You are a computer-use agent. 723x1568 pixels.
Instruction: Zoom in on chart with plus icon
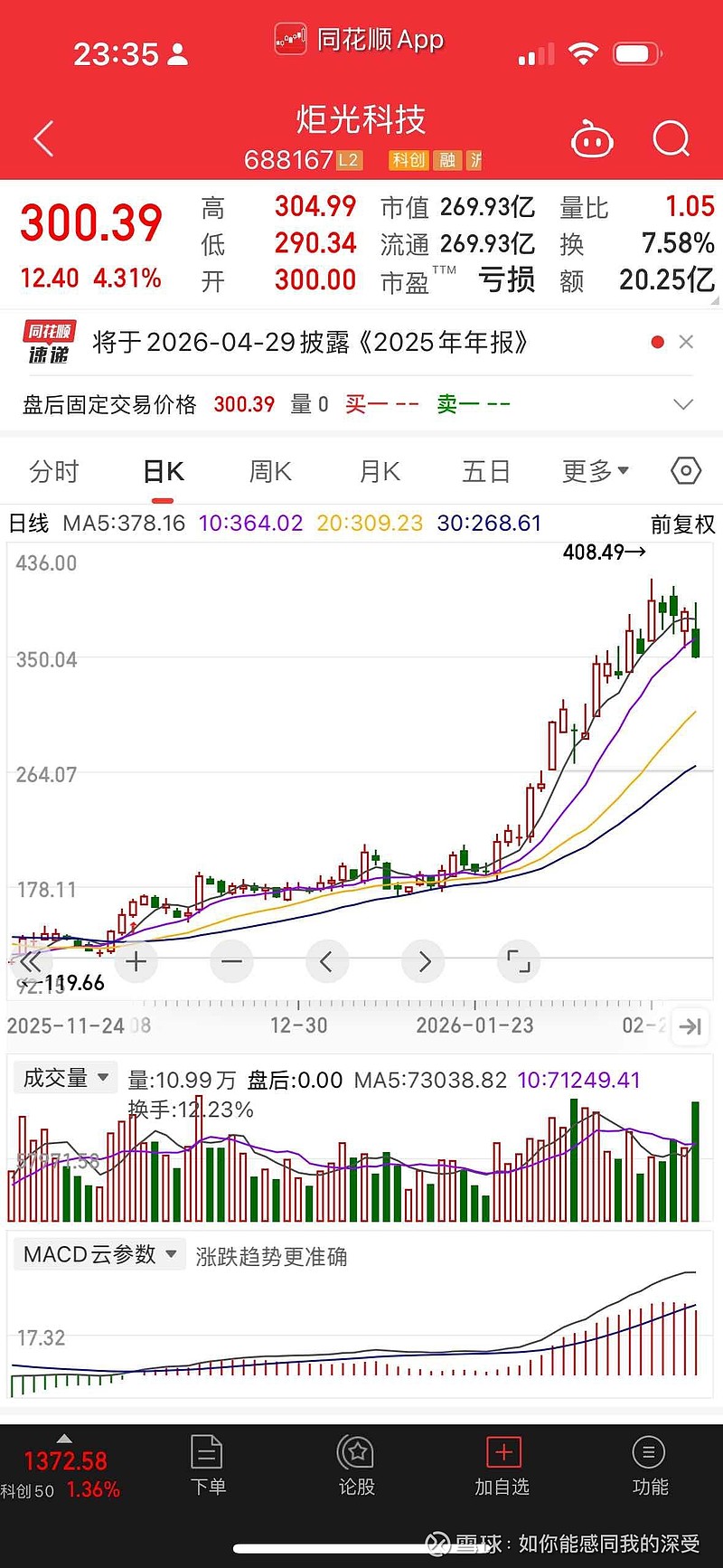tap(136, 961)
